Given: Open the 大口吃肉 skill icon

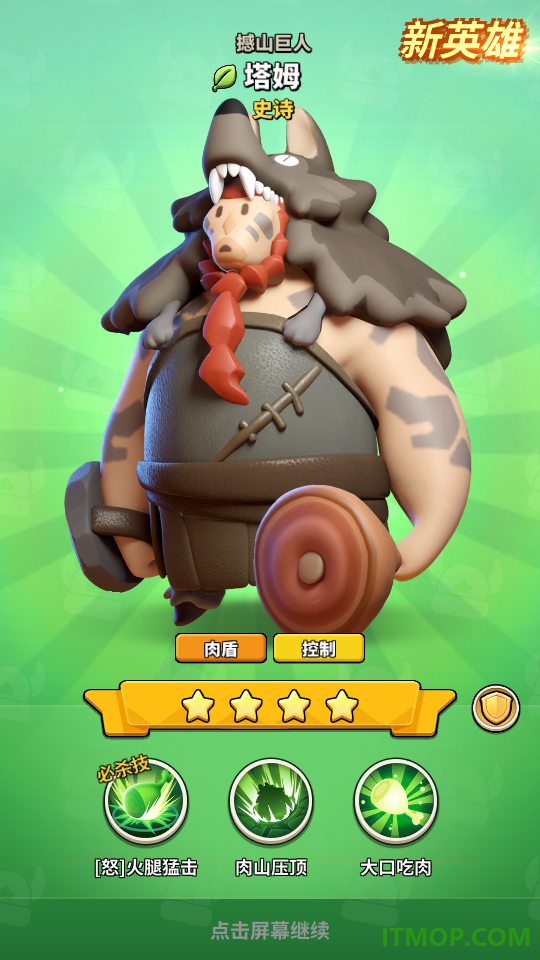Looking at the screenshot, I should (x=396, y=801).
